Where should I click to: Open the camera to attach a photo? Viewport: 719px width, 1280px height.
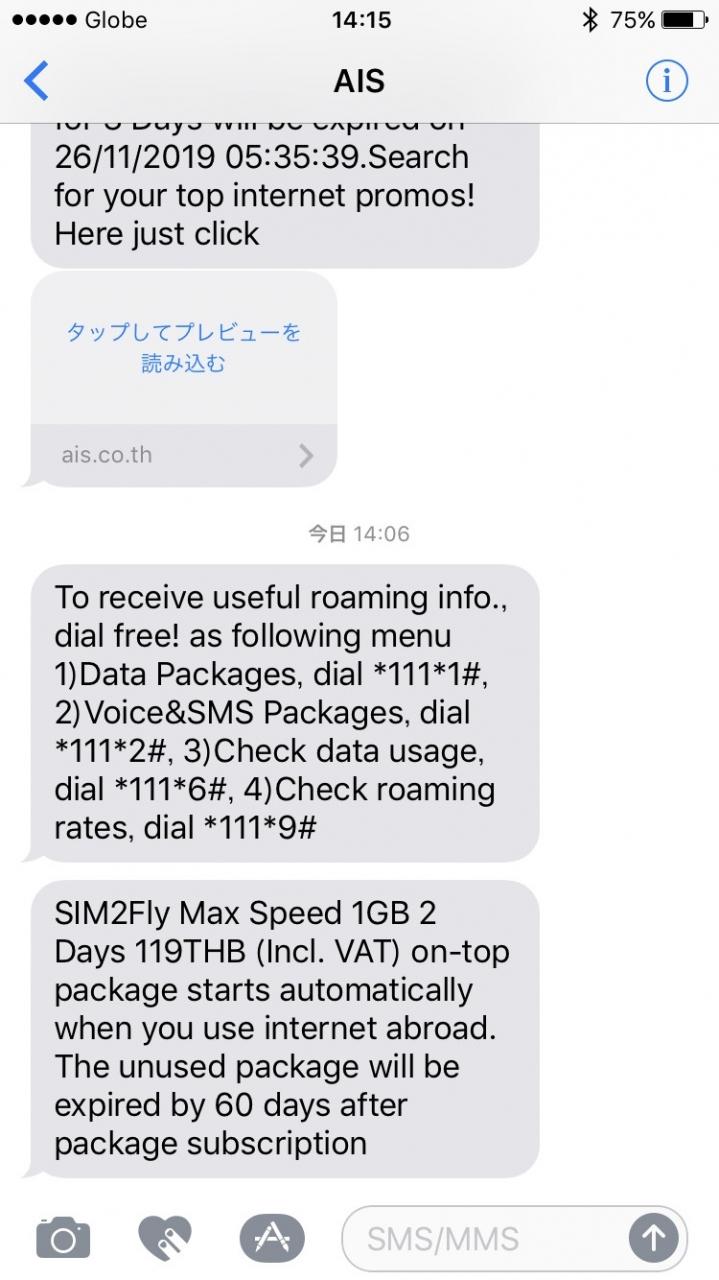click(63, 1239)
